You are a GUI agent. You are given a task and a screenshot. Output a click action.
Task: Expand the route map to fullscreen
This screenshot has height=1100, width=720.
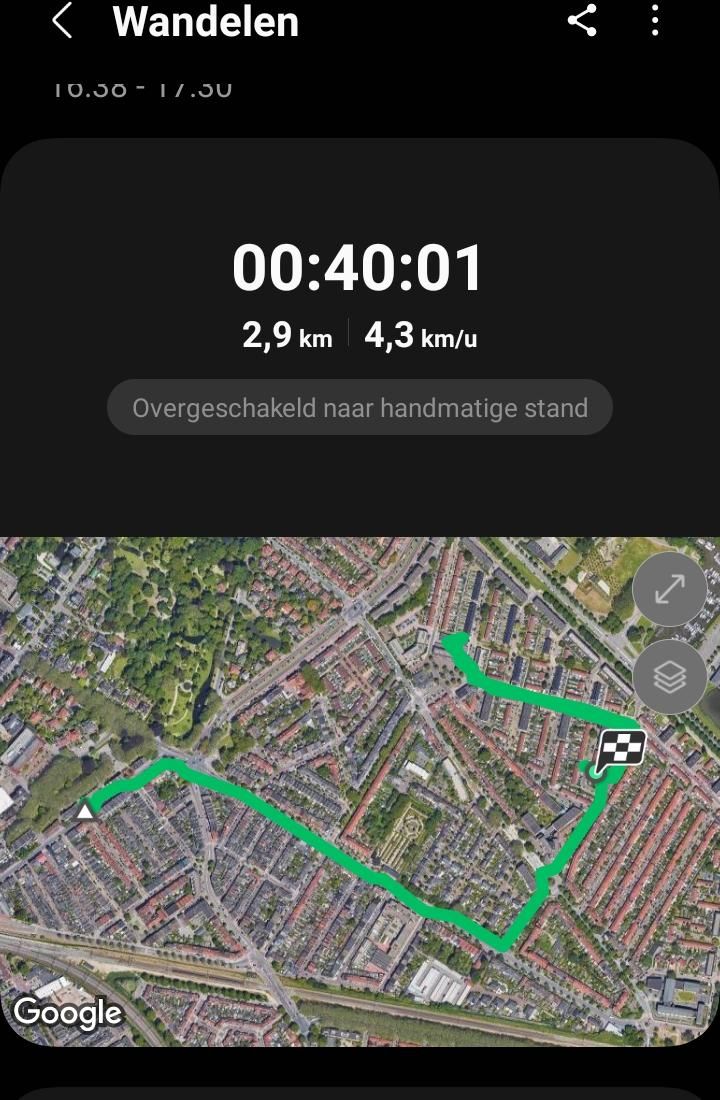669,589
